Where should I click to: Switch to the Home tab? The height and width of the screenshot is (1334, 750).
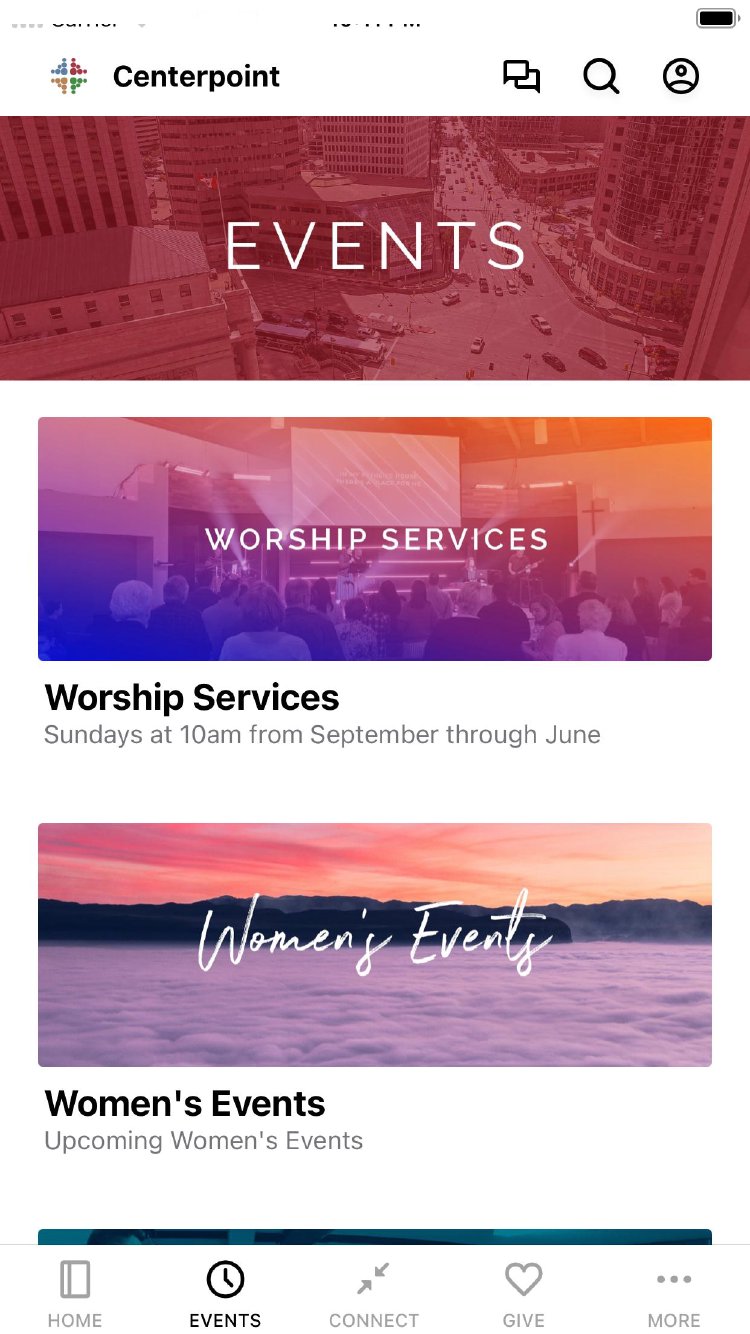coord(75,1292)
